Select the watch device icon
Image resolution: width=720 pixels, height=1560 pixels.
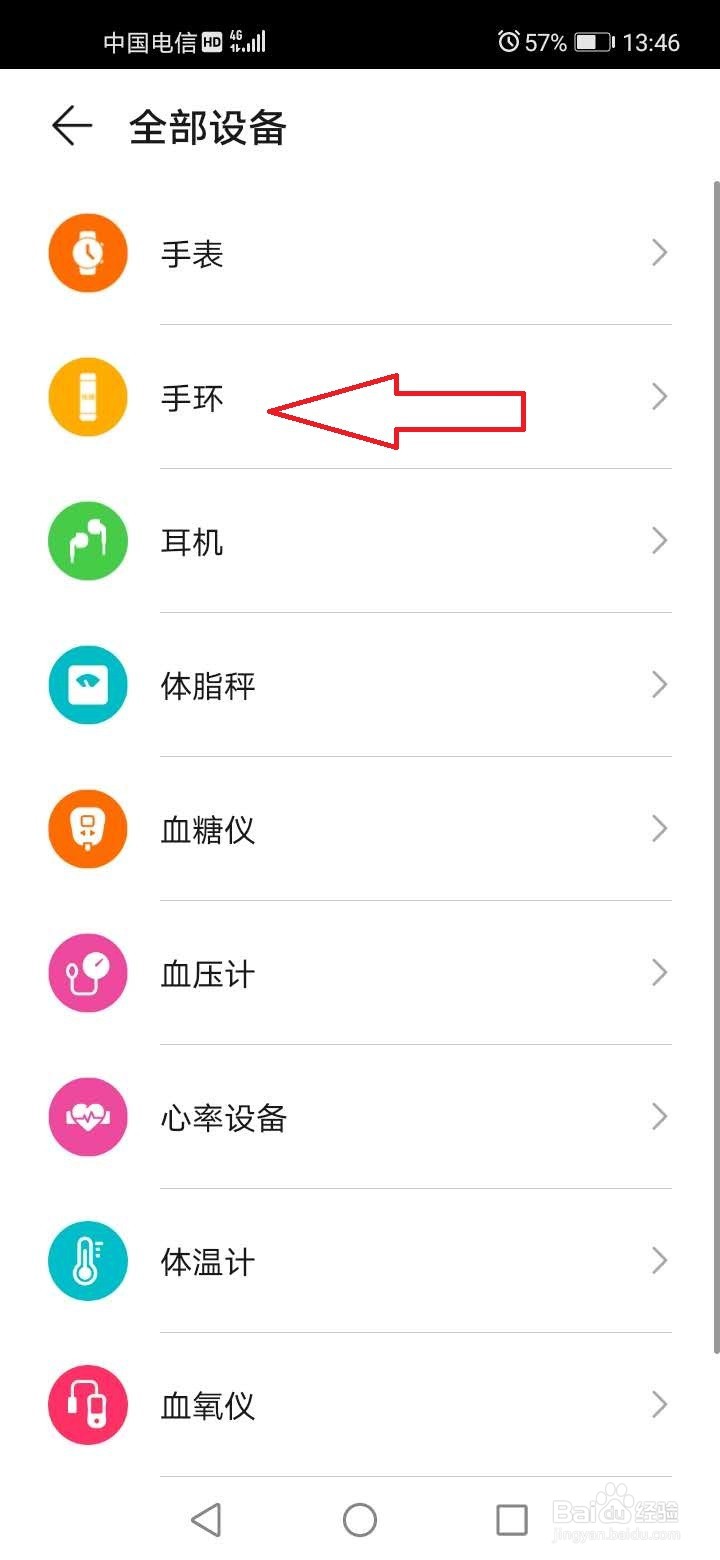88,253
